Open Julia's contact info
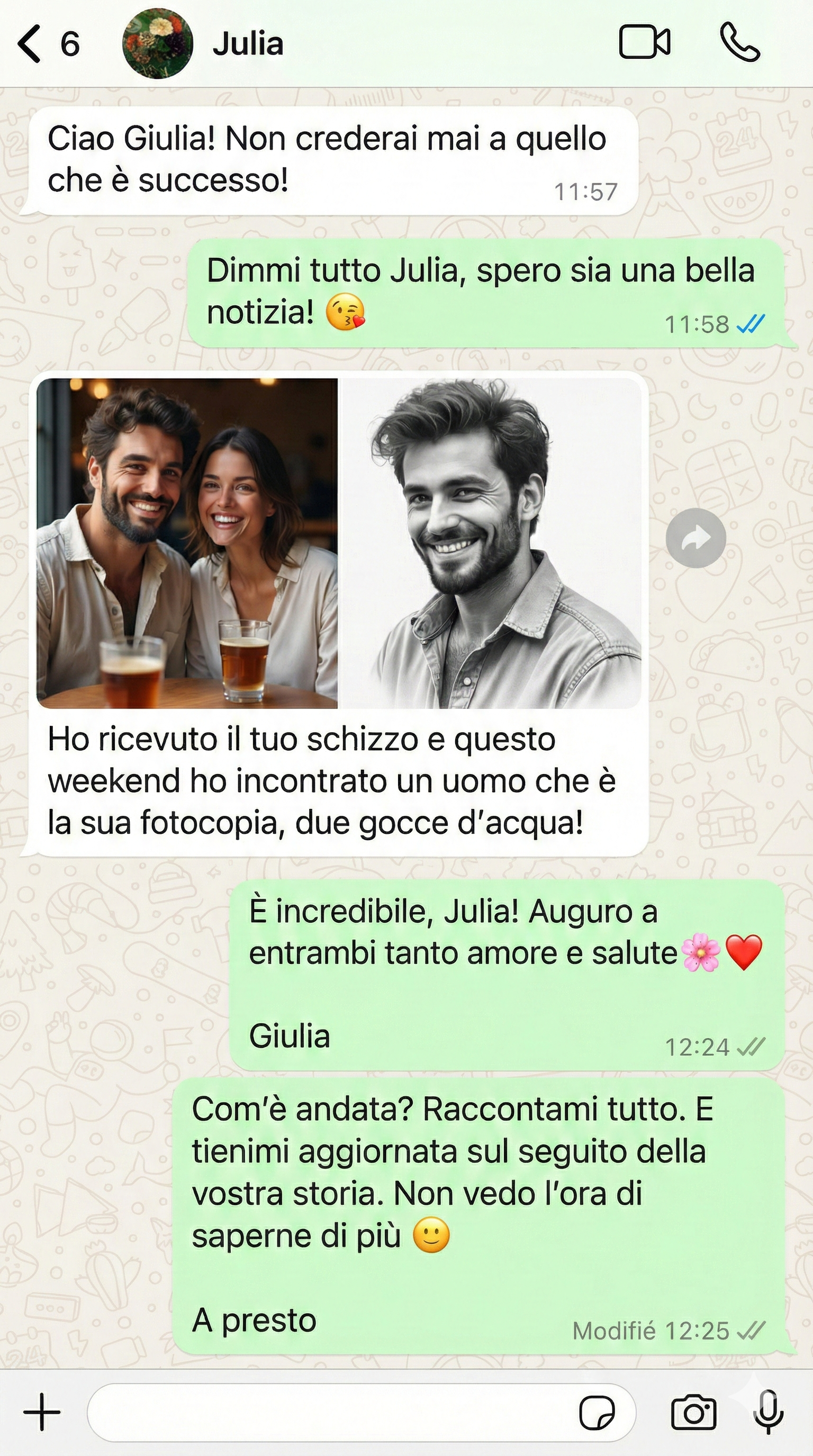Viewport: 813px width, 1456px height. pos(248,43)
